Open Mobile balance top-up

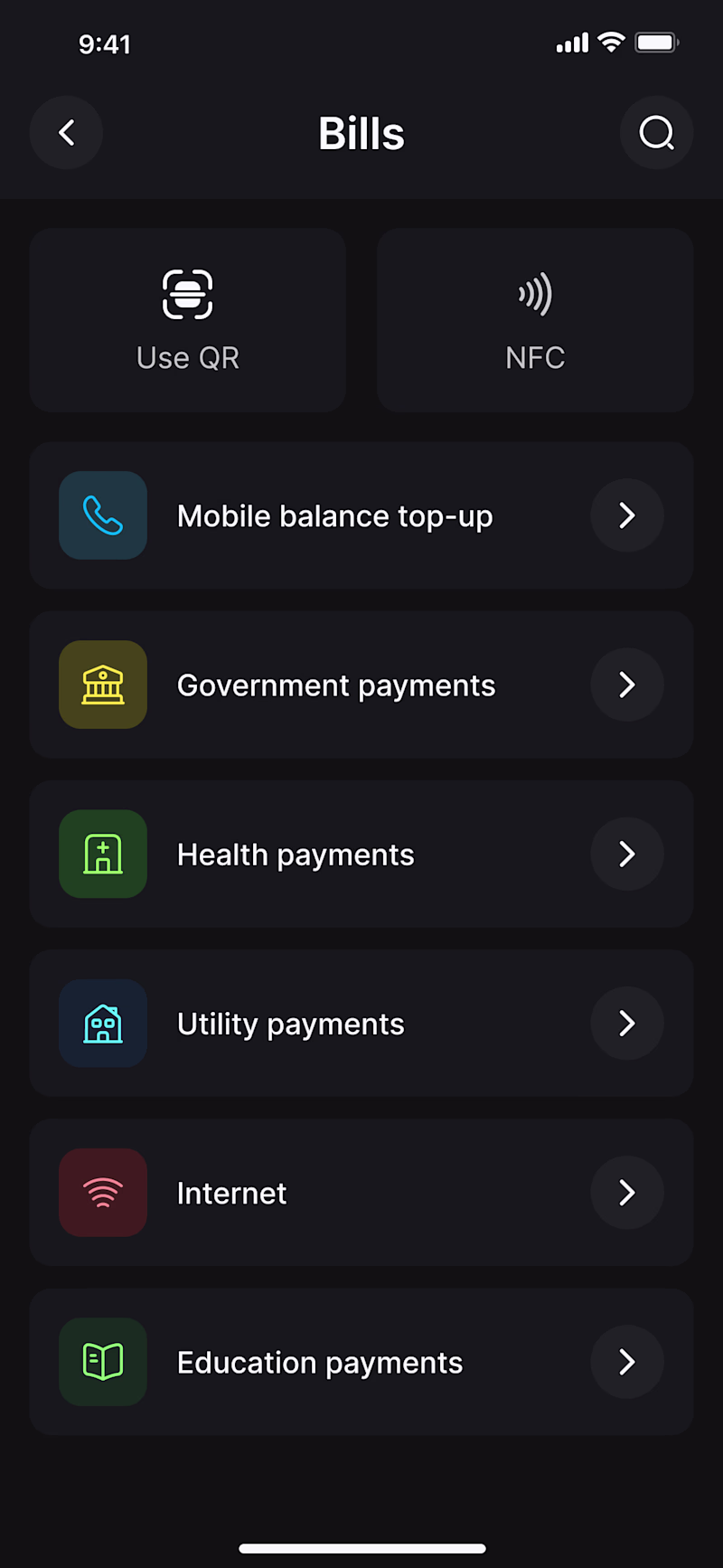tap(361, 515)
